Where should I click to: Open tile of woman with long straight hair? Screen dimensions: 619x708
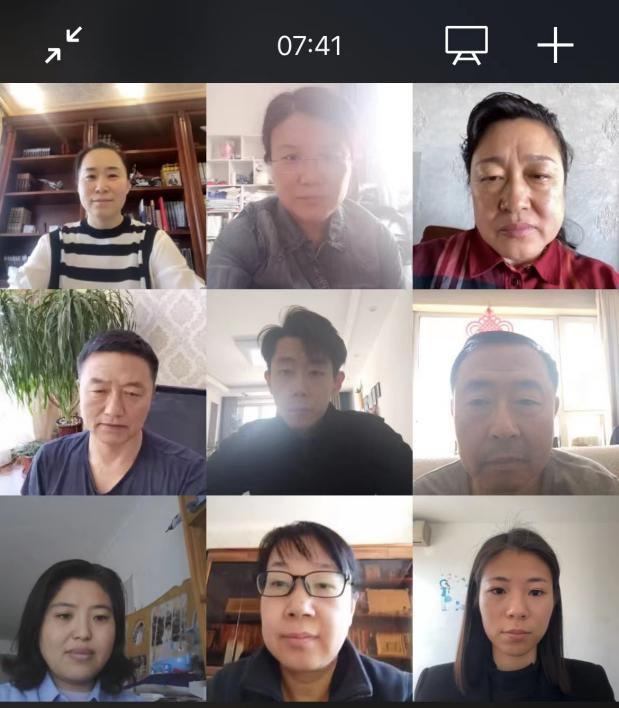point(515,600)
